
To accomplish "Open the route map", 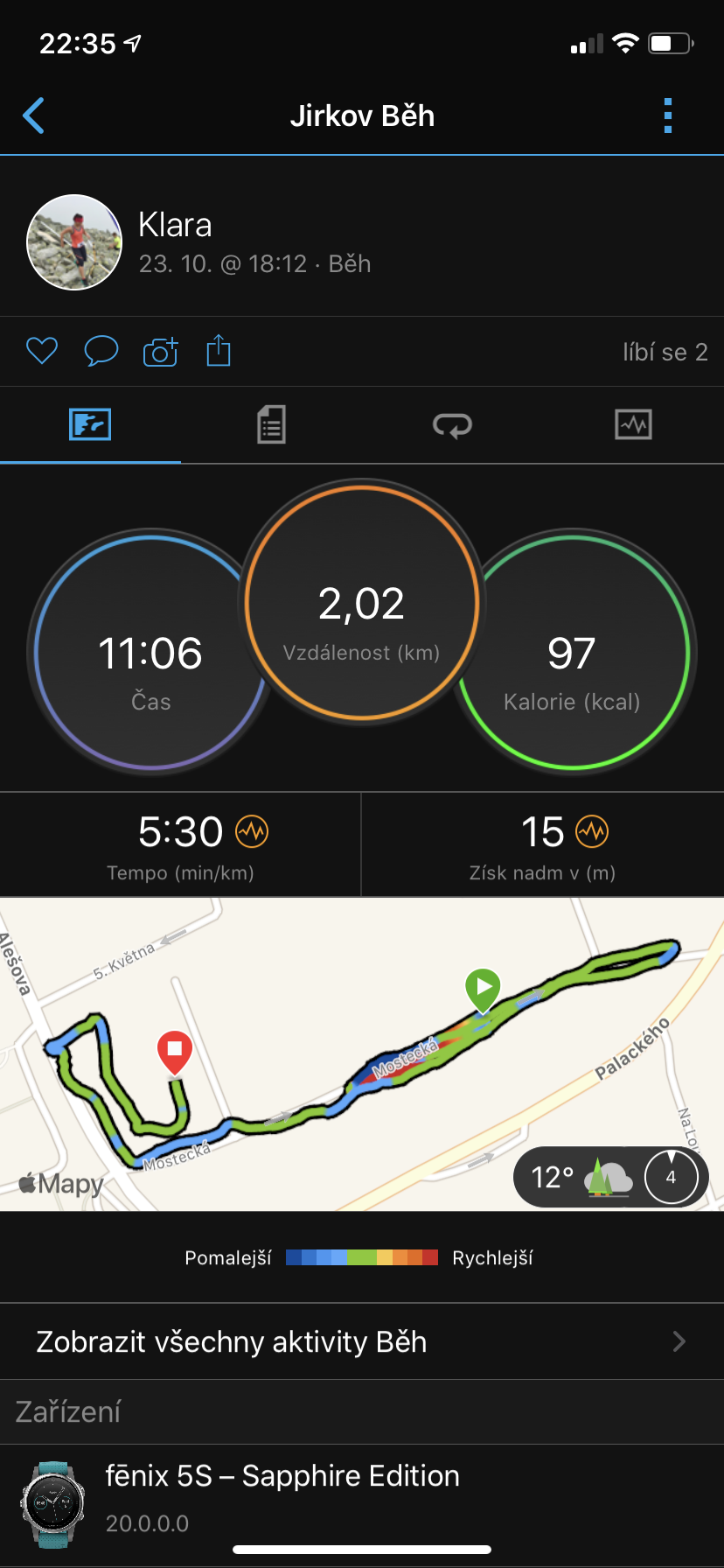I will click(x=362, y=1054).
